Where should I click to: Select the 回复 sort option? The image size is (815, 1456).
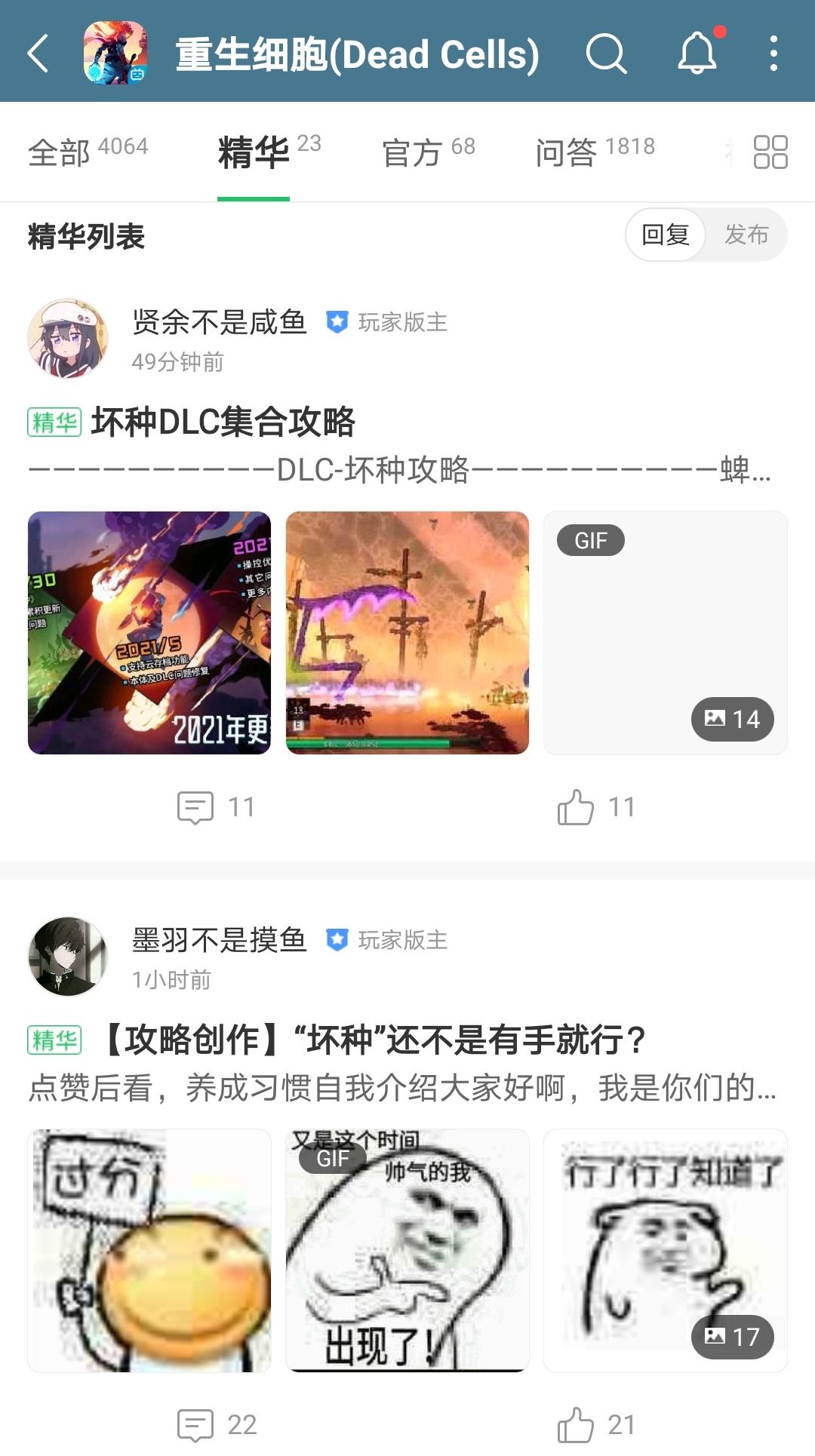666,235
